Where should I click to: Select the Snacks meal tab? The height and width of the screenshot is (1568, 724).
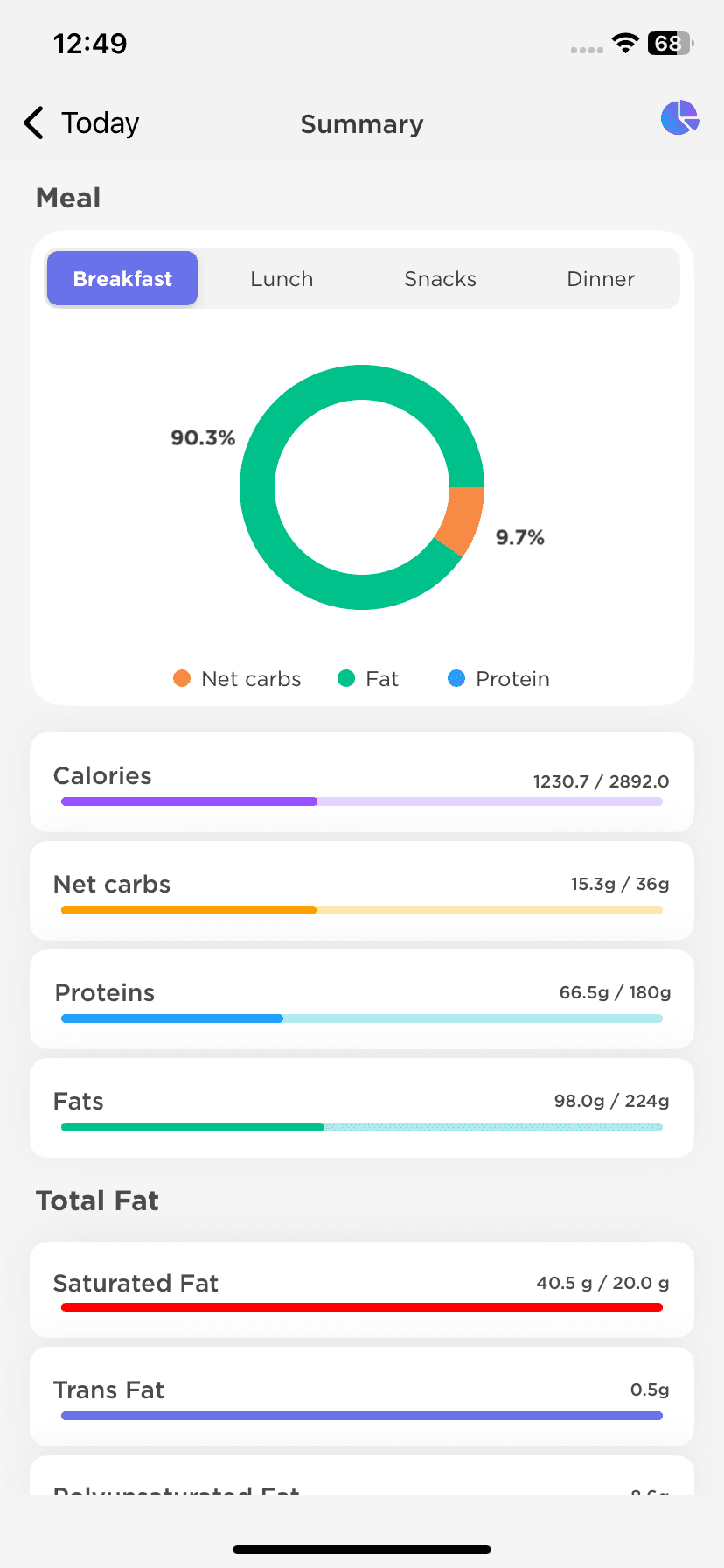(440, 278)
